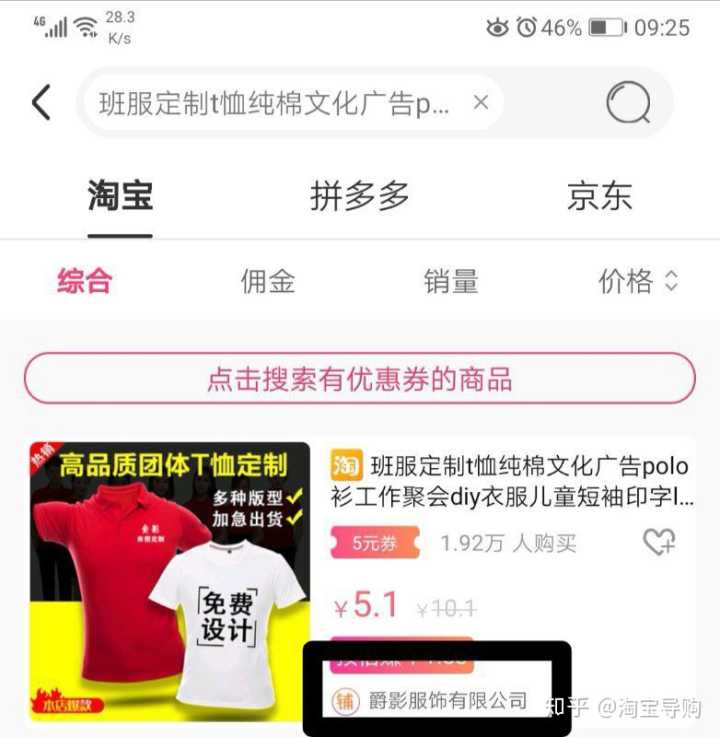720x737 pixels.
Task: Switch to the 拼多多 tab
Action: tap(360, 196)
